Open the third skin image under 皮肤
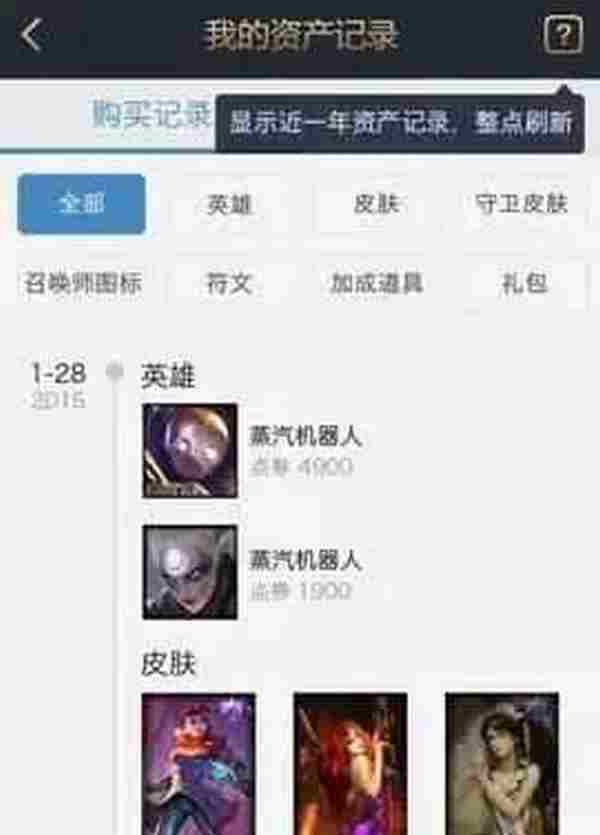 (x=502, y=762)
